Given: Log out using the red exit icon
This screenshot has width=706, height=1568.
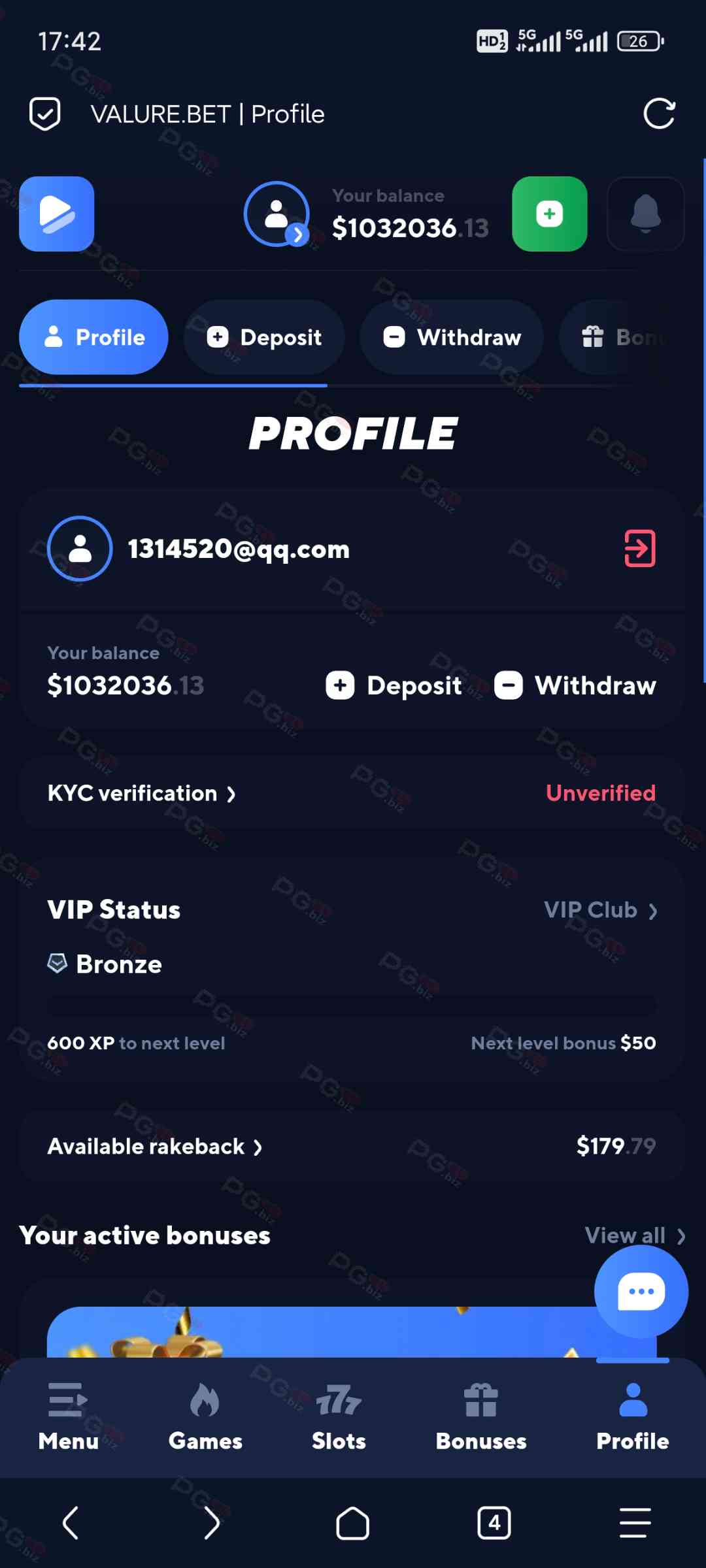Looking at the screenshot, I should [x=639, y=549].
